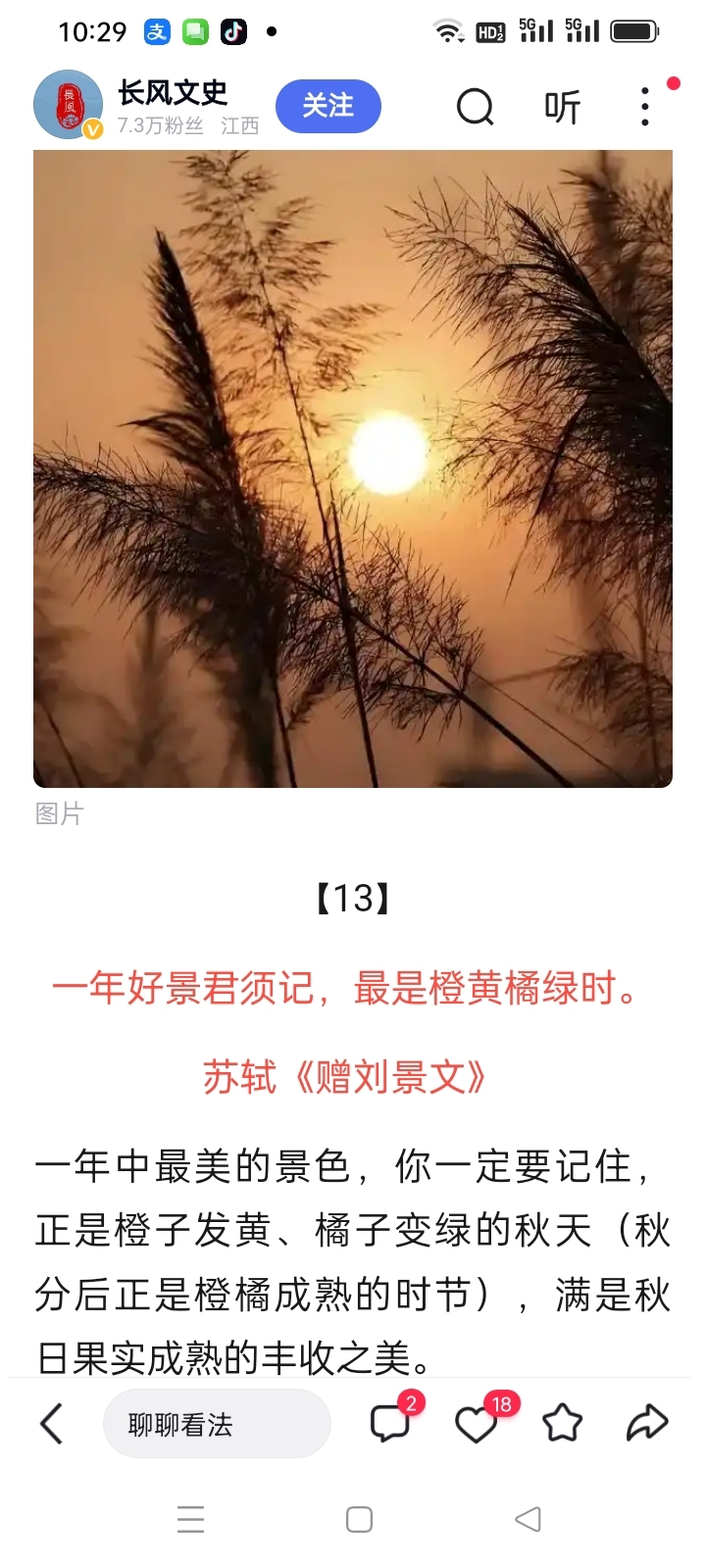Like this article with the heart
The image size is (706, 1568).
click(x=477, y=1424)
